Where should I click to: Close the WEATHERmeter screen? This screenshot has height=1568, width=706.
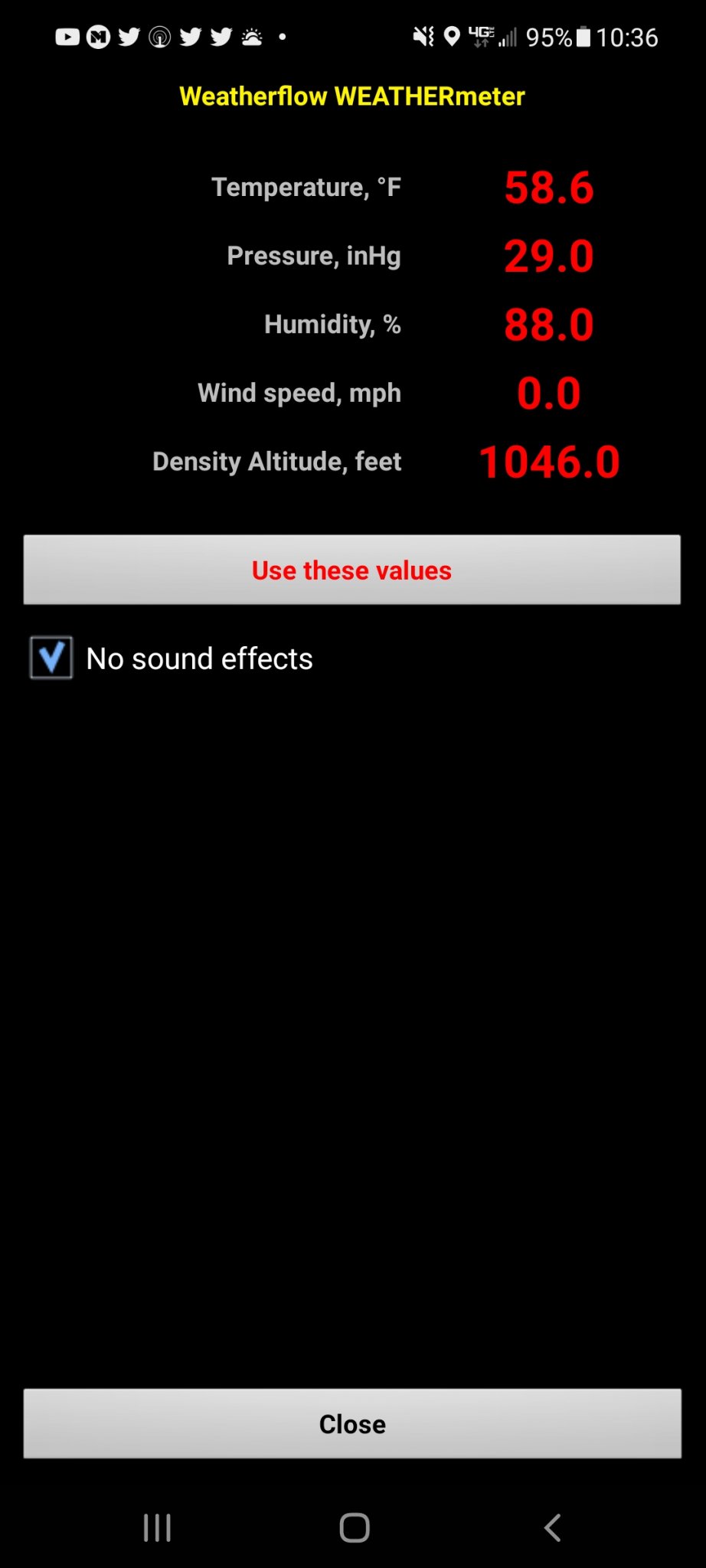click(352, 1423)
